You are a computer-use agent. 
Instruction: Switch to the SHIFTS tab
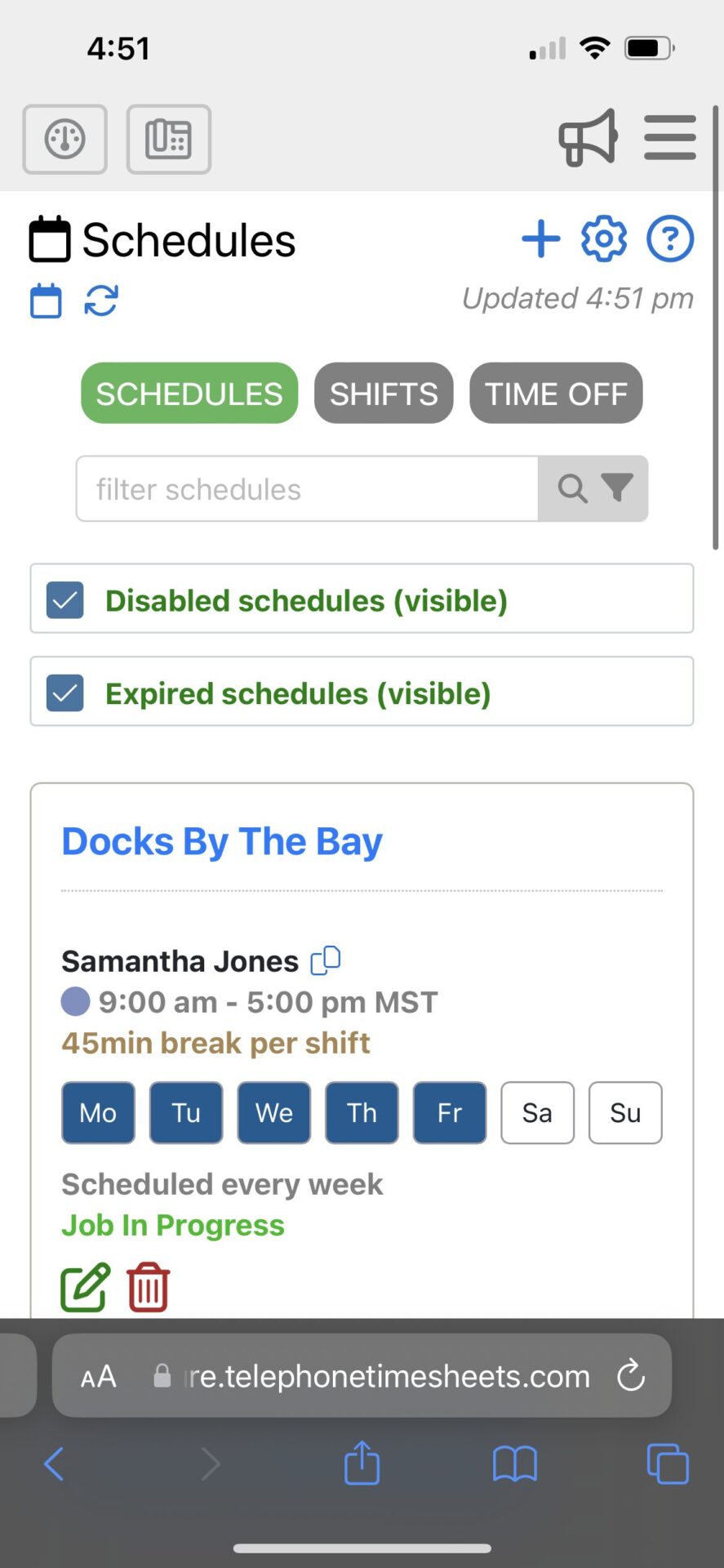[383, 393]
